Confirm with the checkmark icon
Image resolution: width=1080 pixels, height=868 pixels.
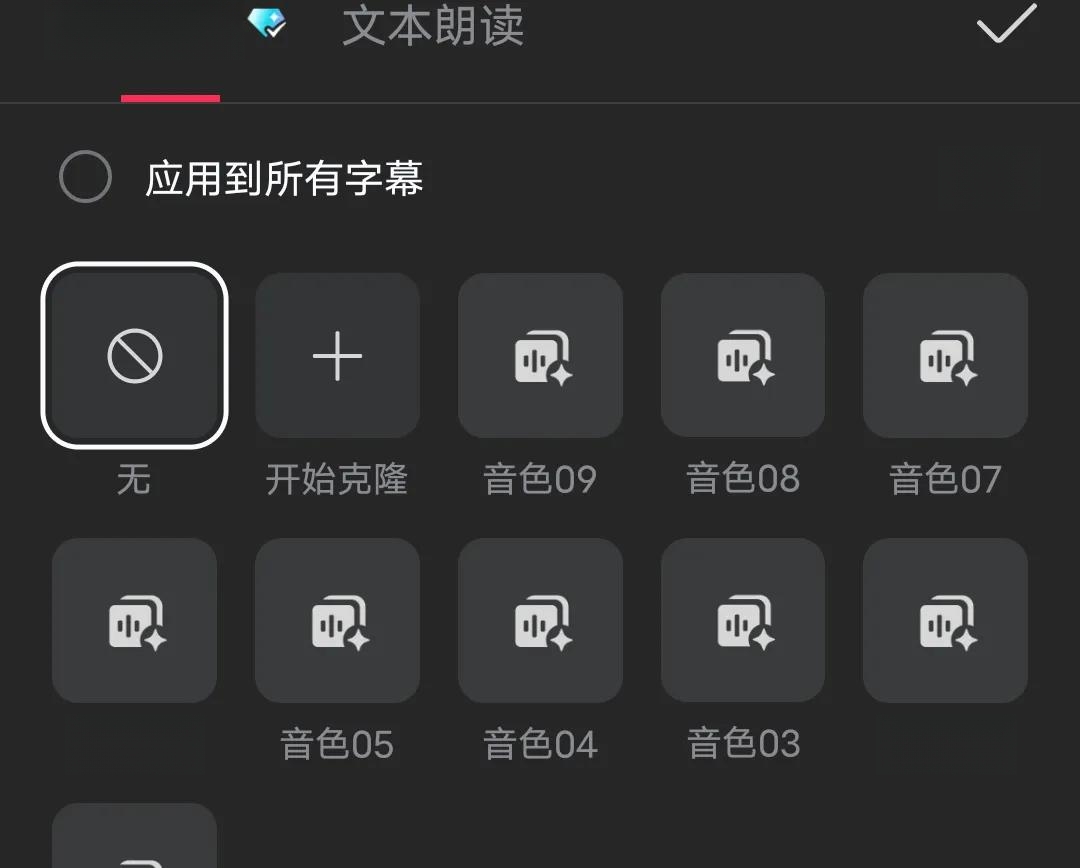[1005, 26]
